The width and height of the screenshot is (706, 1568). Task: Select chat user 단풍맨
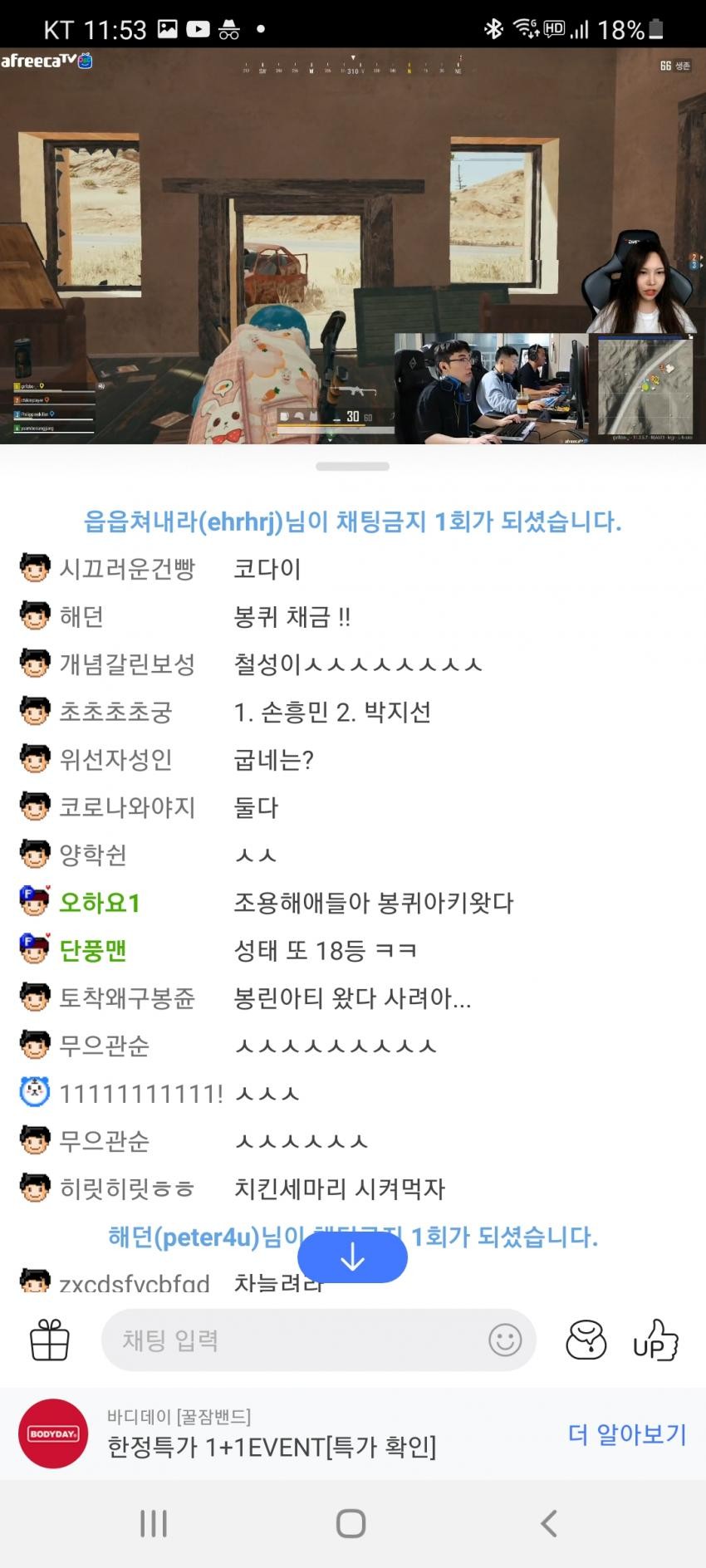93,950
